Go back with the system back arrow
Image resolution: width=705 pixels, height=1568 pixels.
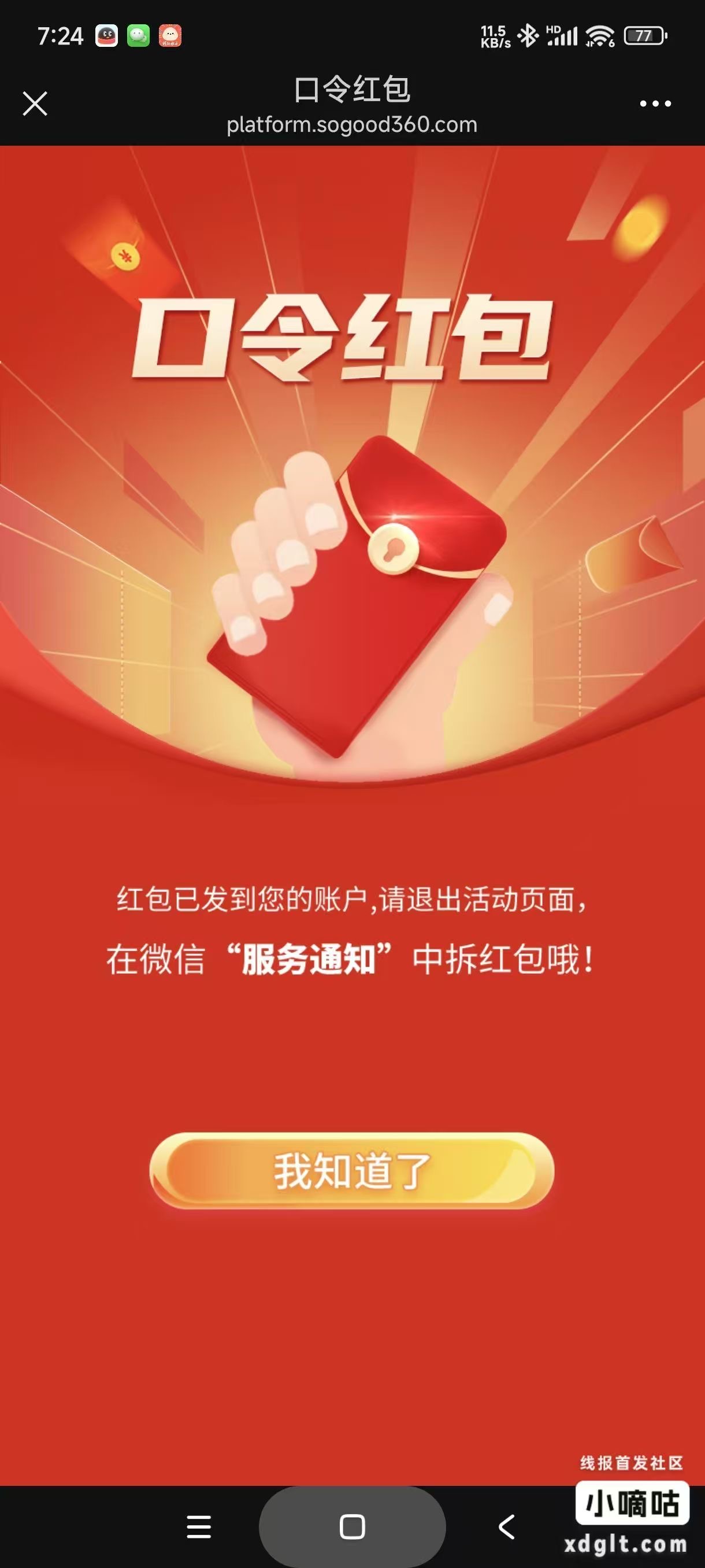tap(506, 1526)
